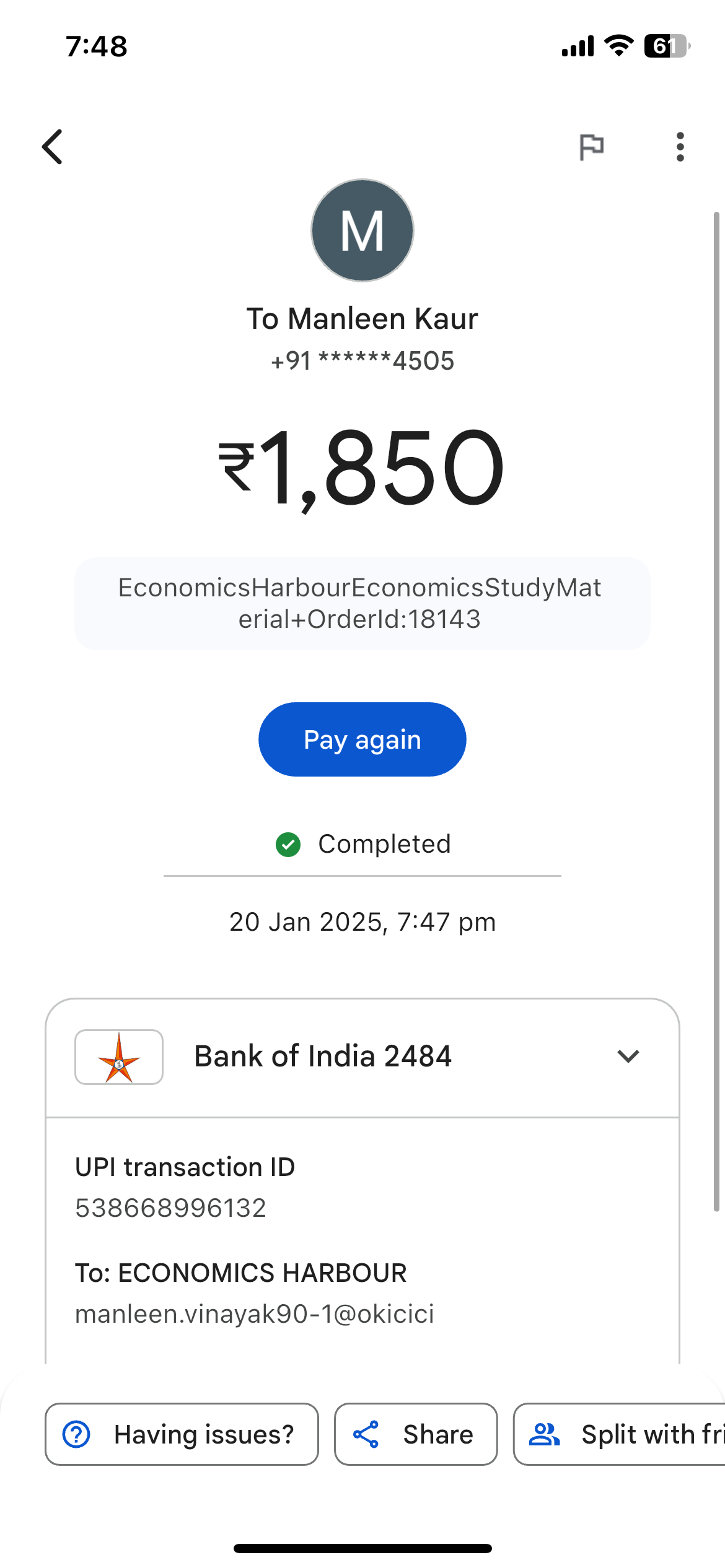Open the Having issues? help option

click(182, 1434)
